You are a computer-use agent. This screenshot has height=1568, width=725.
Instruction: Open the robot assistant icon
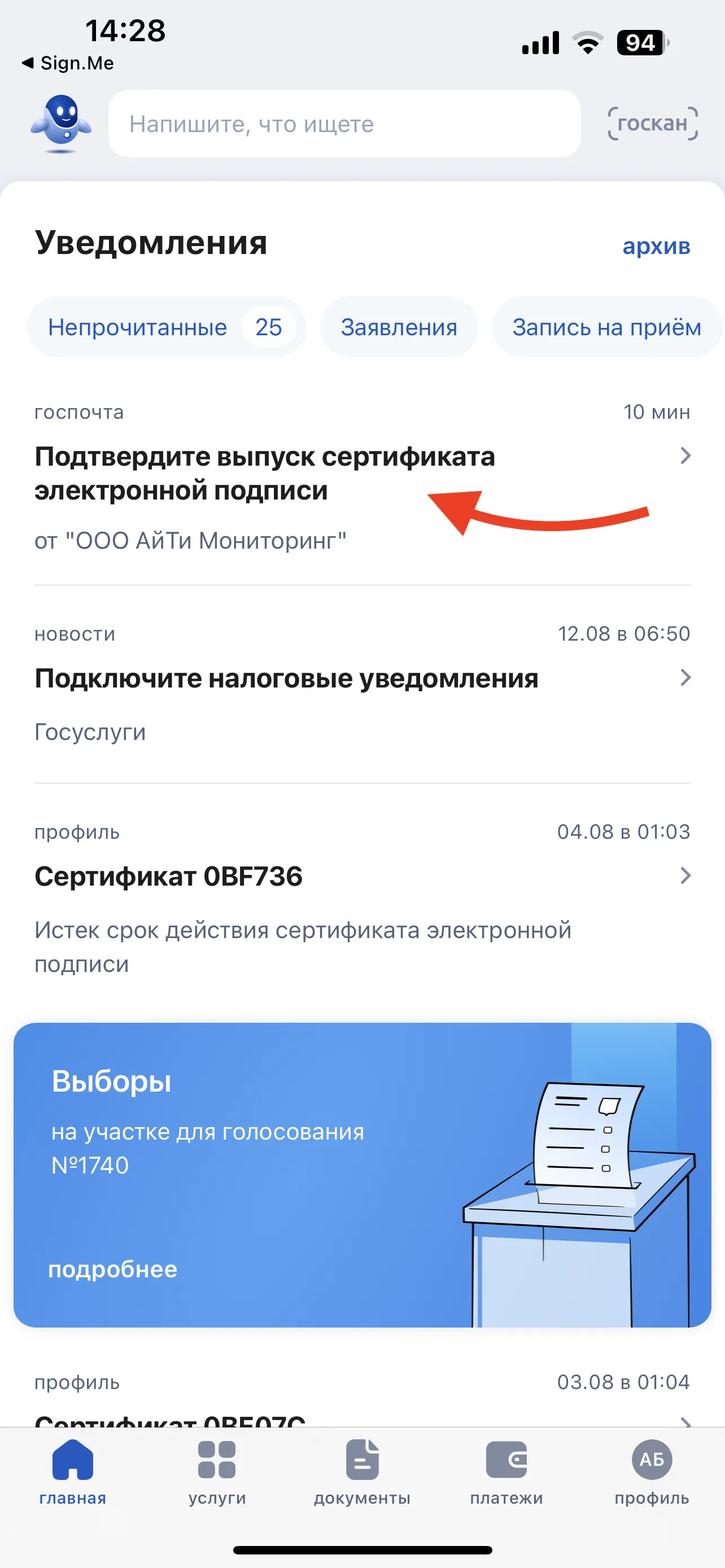61,124
